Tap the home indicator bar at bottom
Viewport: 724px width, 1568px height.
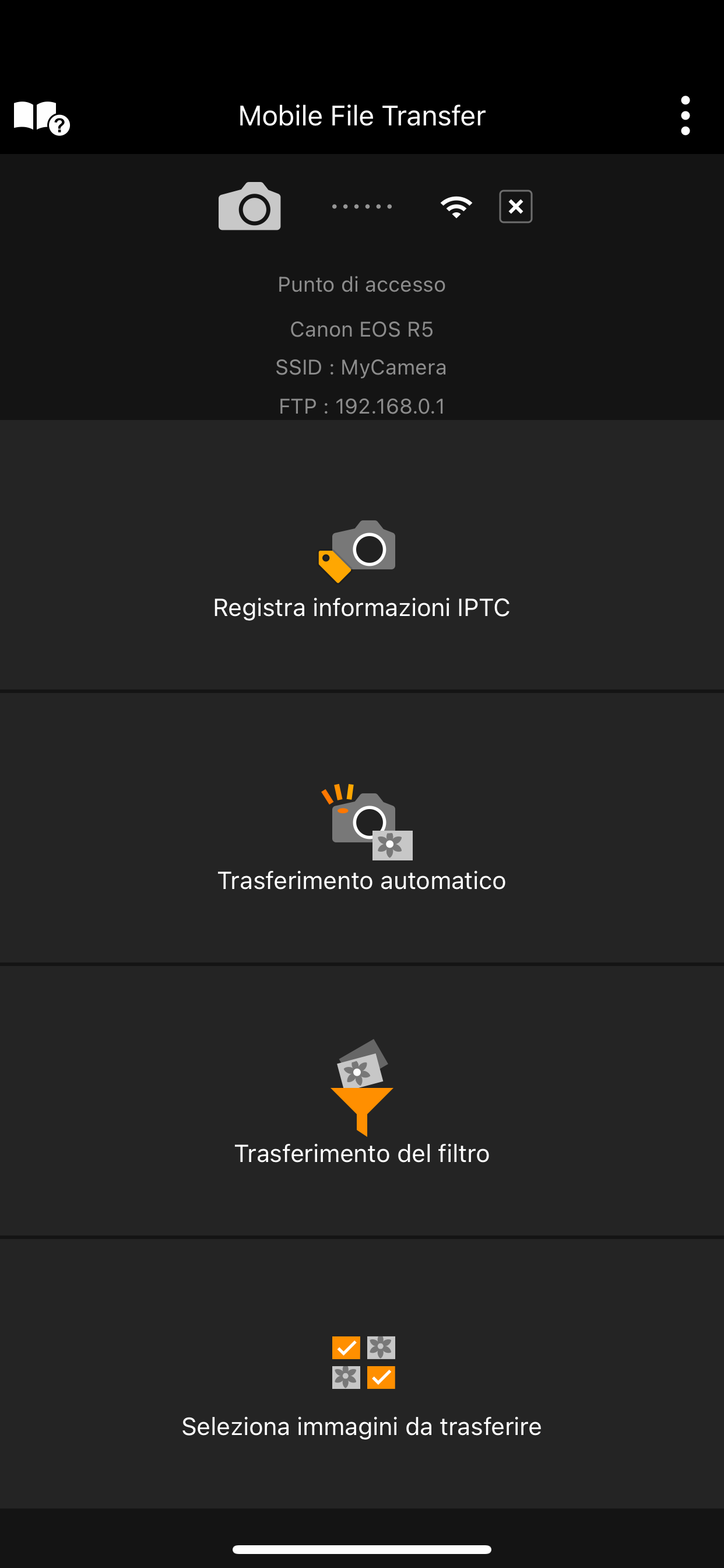[362, 1548]
